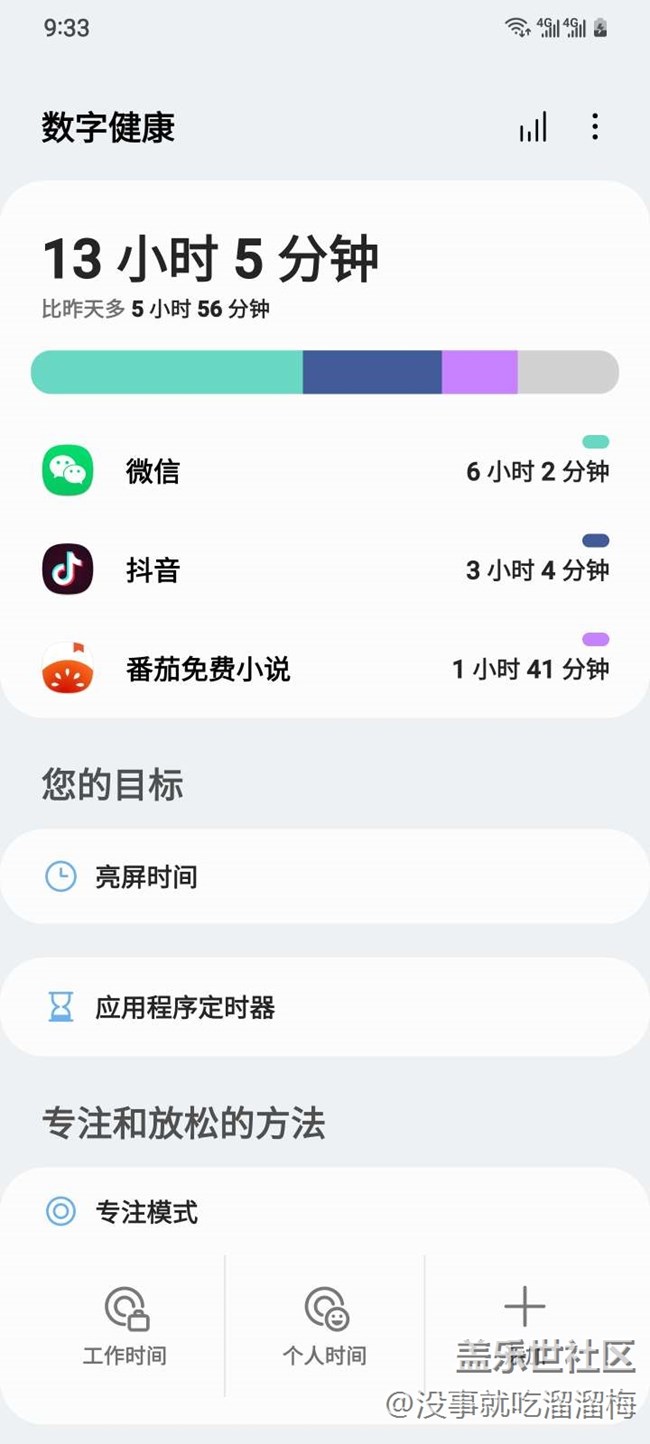This screenshot has height=1444, width=650.
Task: Open the usage chart icon
Action: coord(533,127)
